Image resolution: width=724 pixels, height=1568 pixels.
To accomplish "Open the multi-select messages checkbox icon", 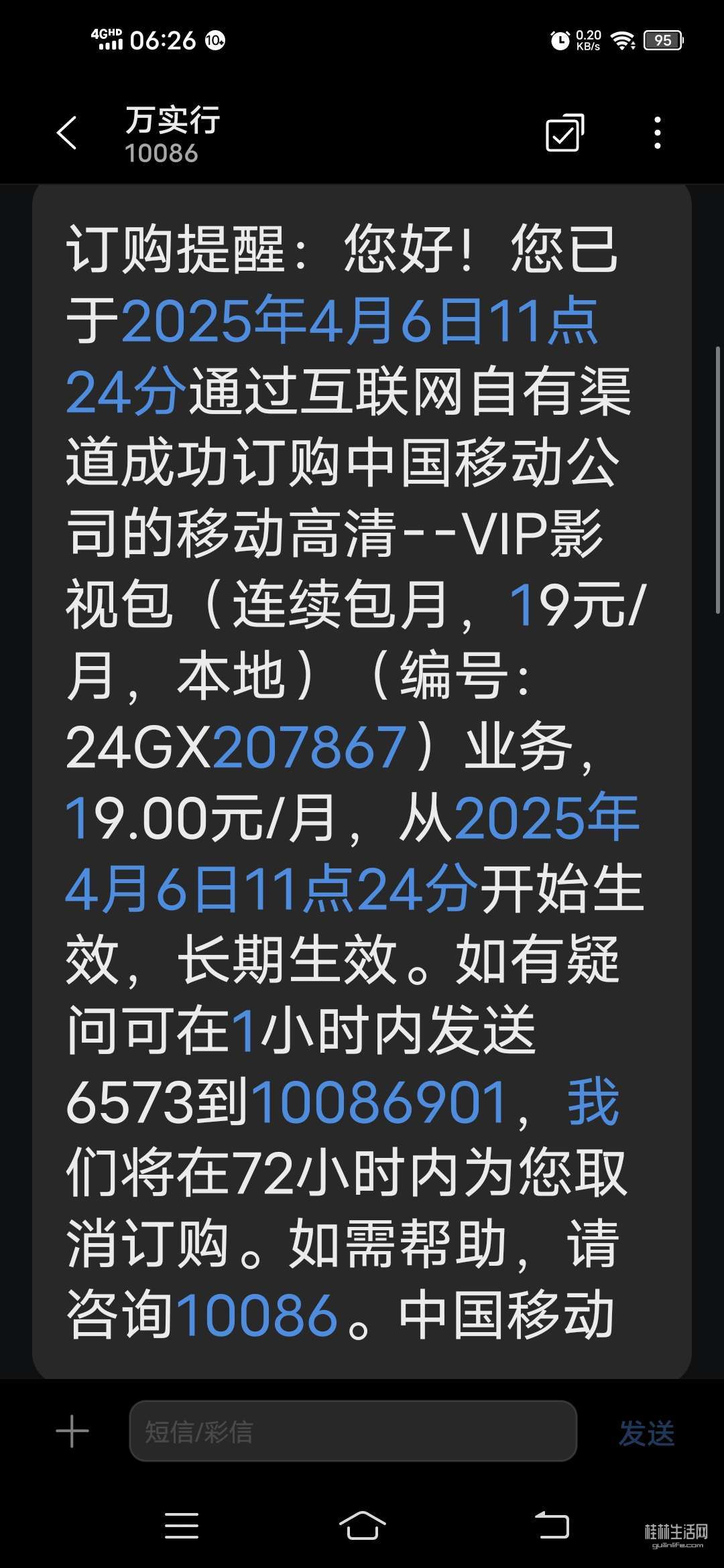I will [x=564, y=133].
